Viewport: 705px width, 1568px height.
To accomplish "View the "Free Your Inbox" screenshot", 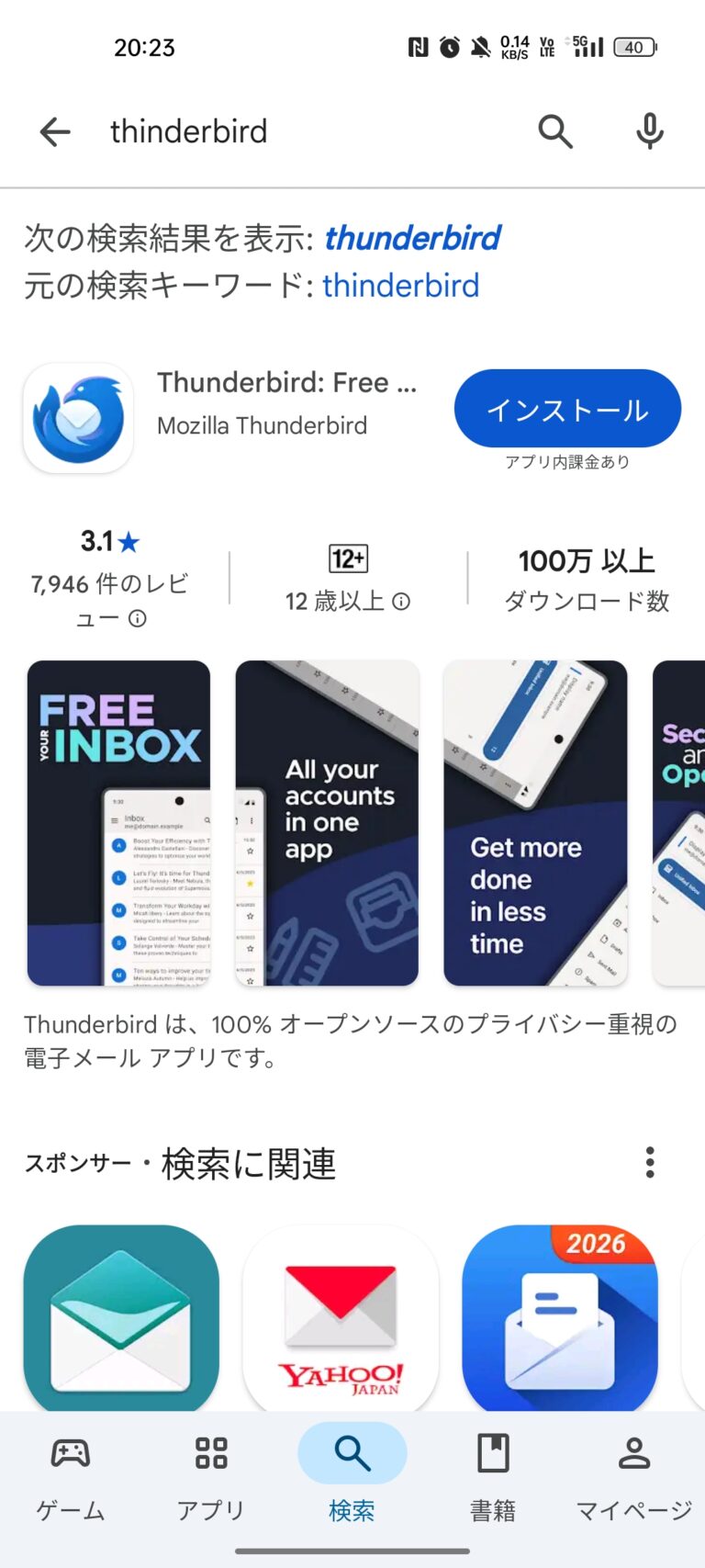I will (x=118, y=823).
